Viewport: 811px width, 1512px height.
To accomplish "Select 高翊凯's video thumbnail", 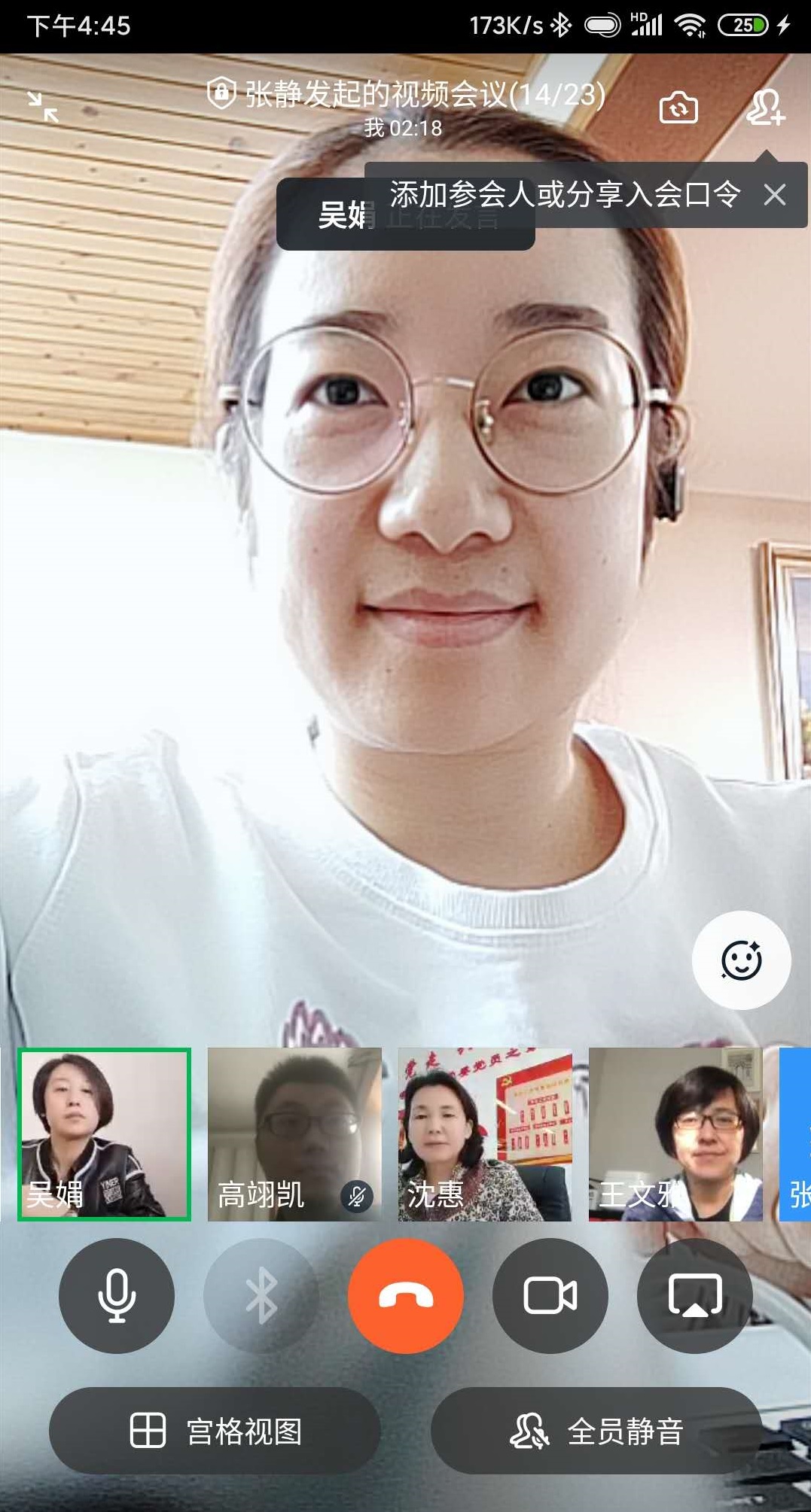I will coord(294,1134).
